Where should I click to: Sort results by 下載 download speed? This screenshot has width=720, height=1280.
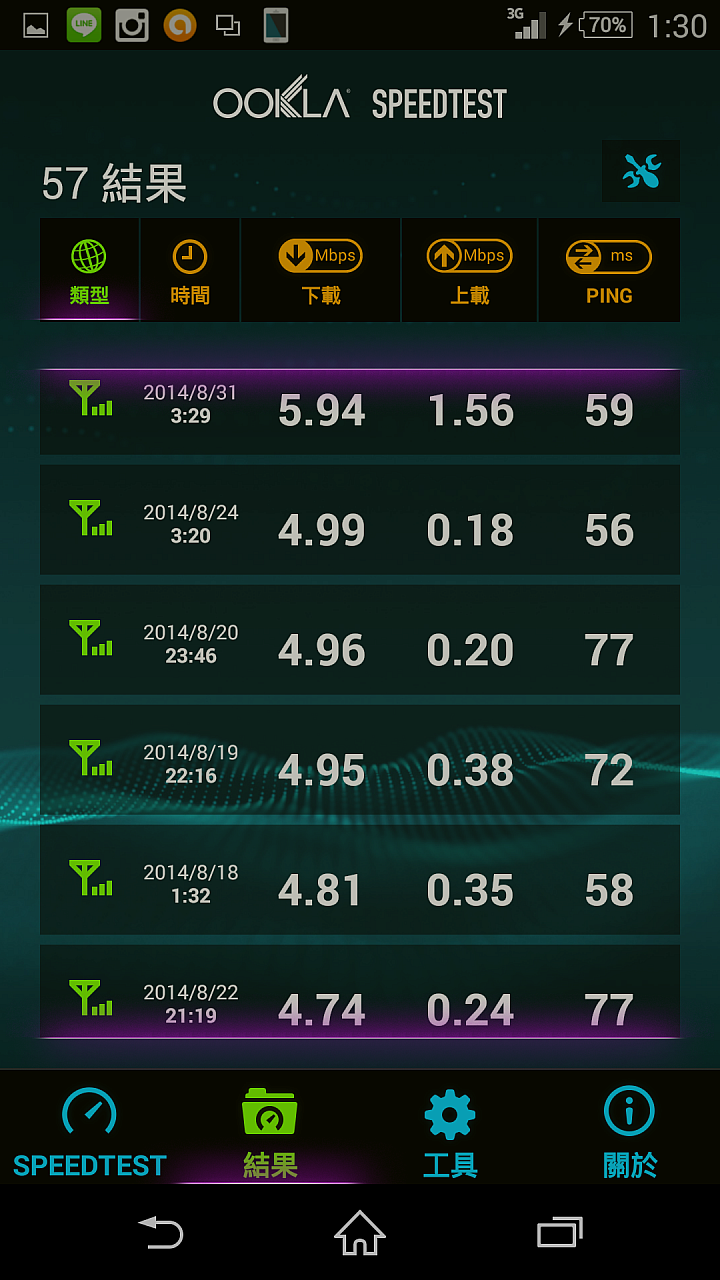321,270
